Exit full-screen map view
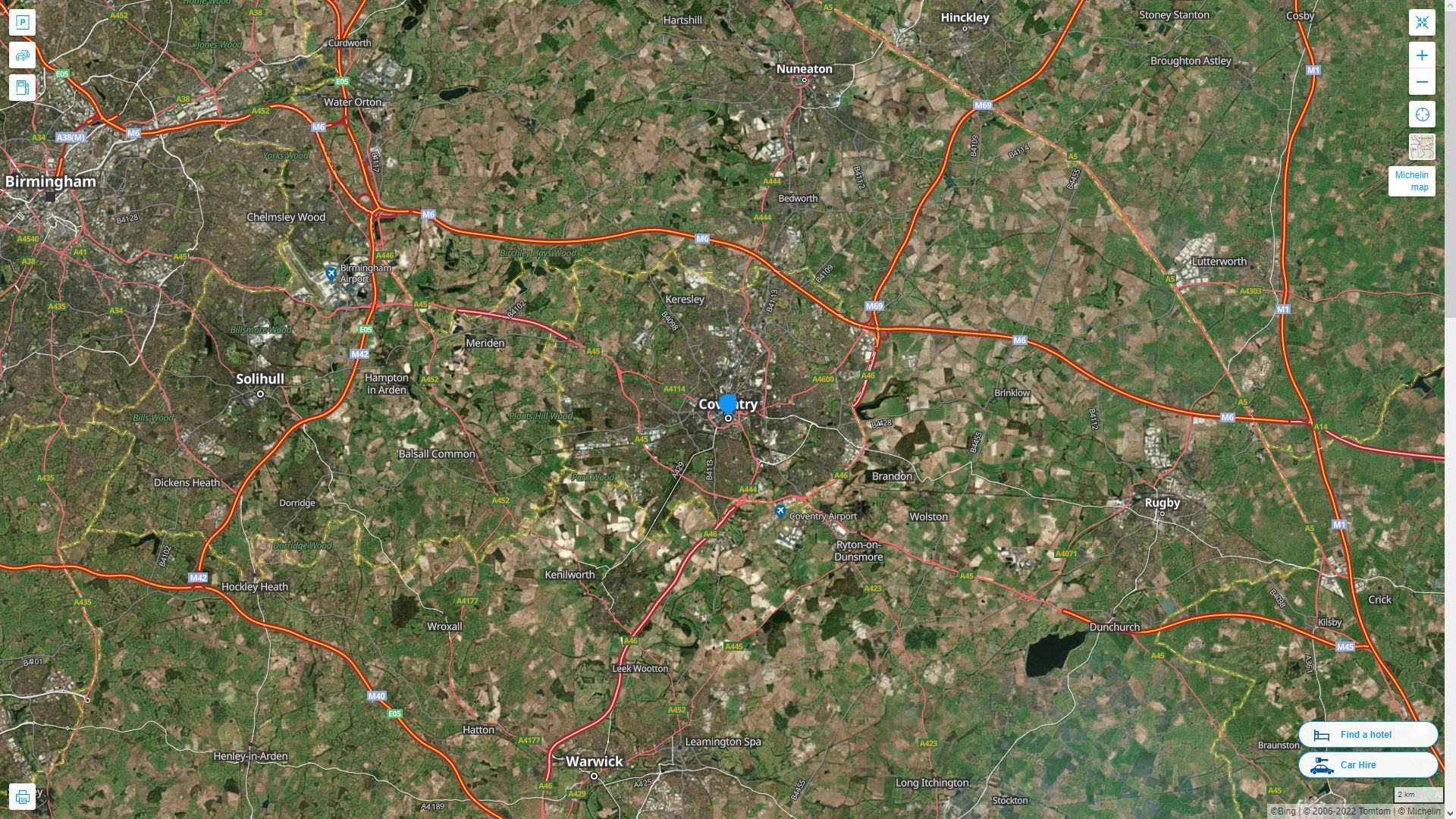This screenshot has width=1456, height=819. 1422,23
